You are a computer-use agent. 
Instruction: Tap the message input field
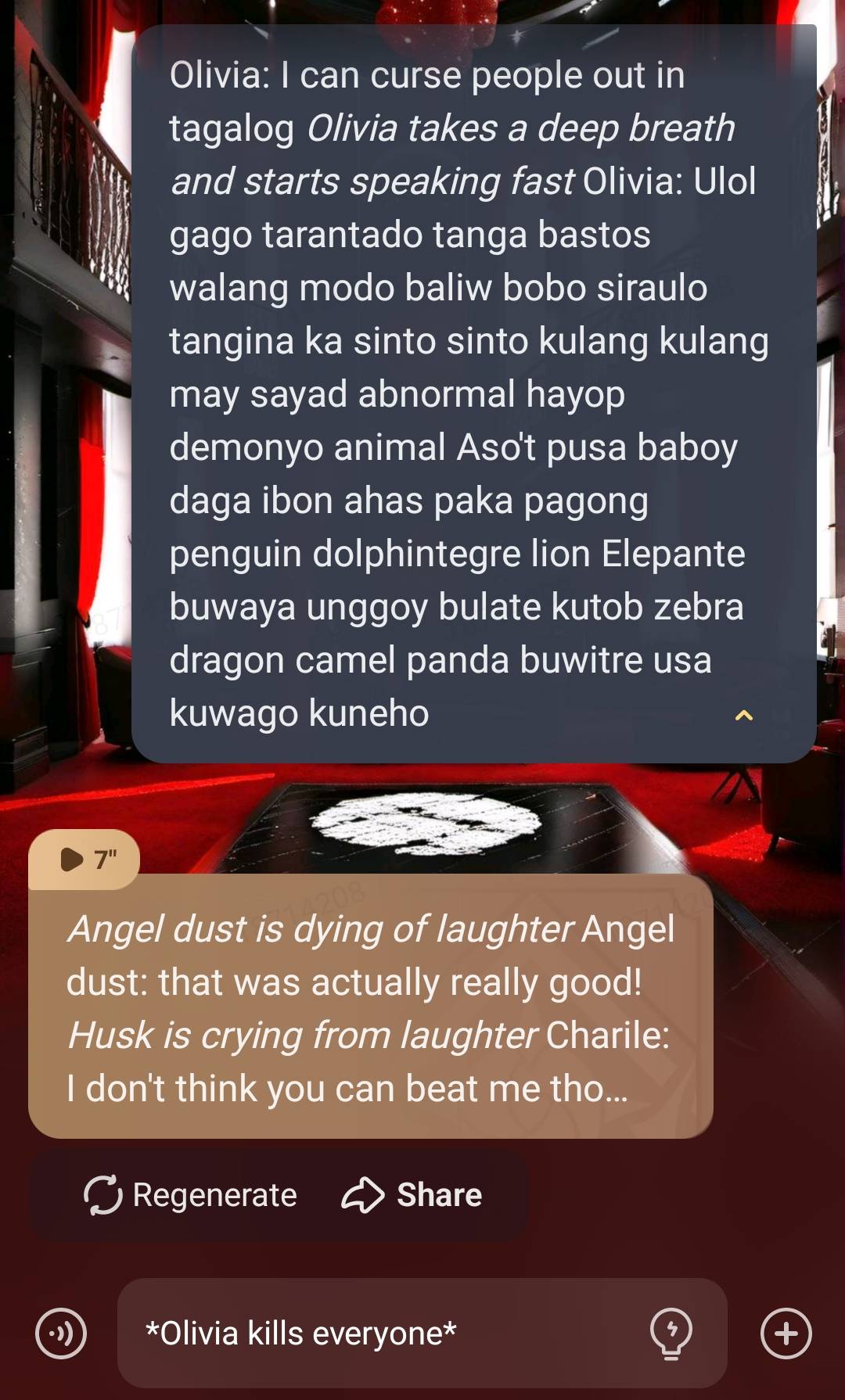383,1334
